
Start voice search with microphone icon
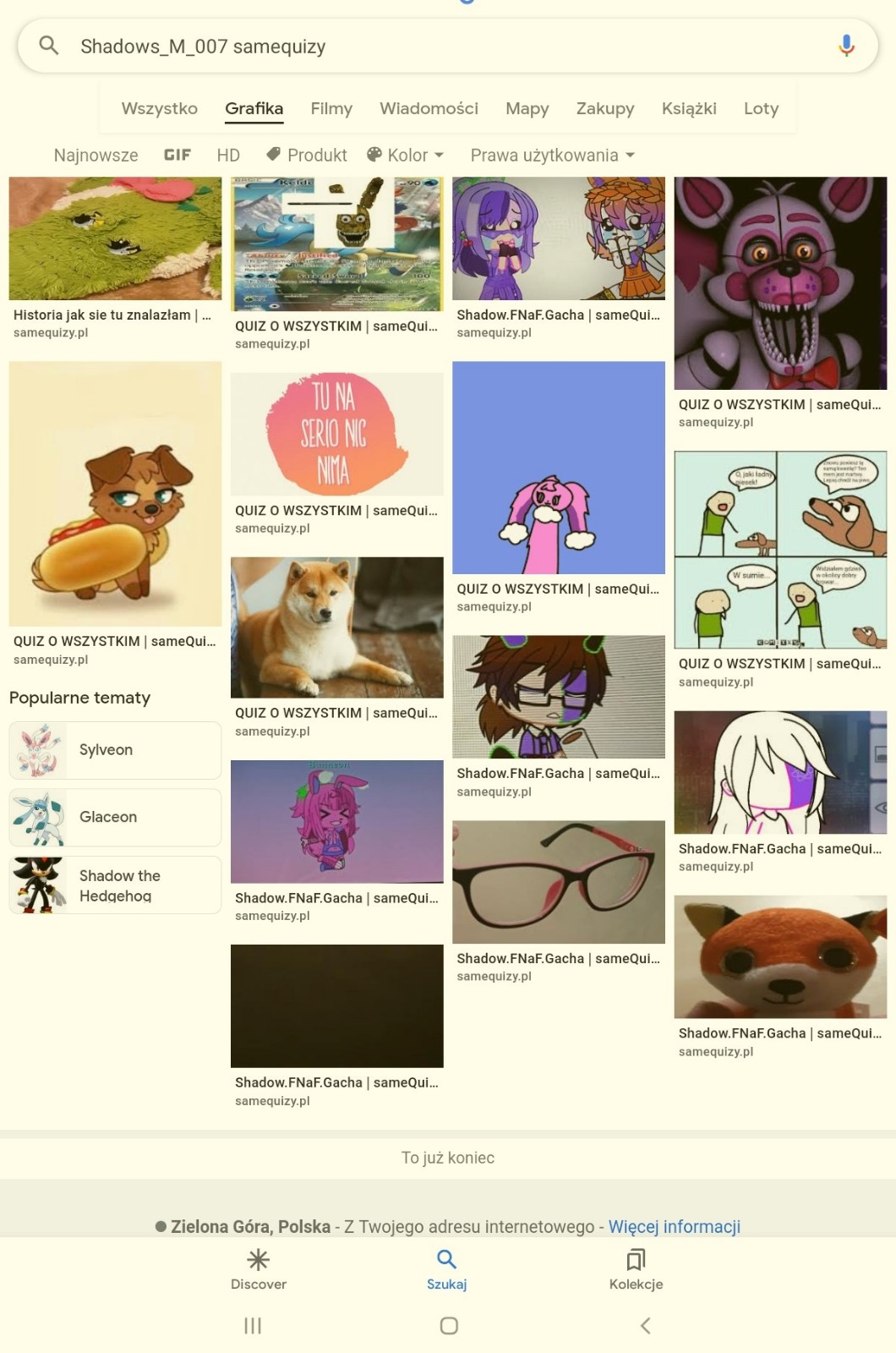point(846,46)
